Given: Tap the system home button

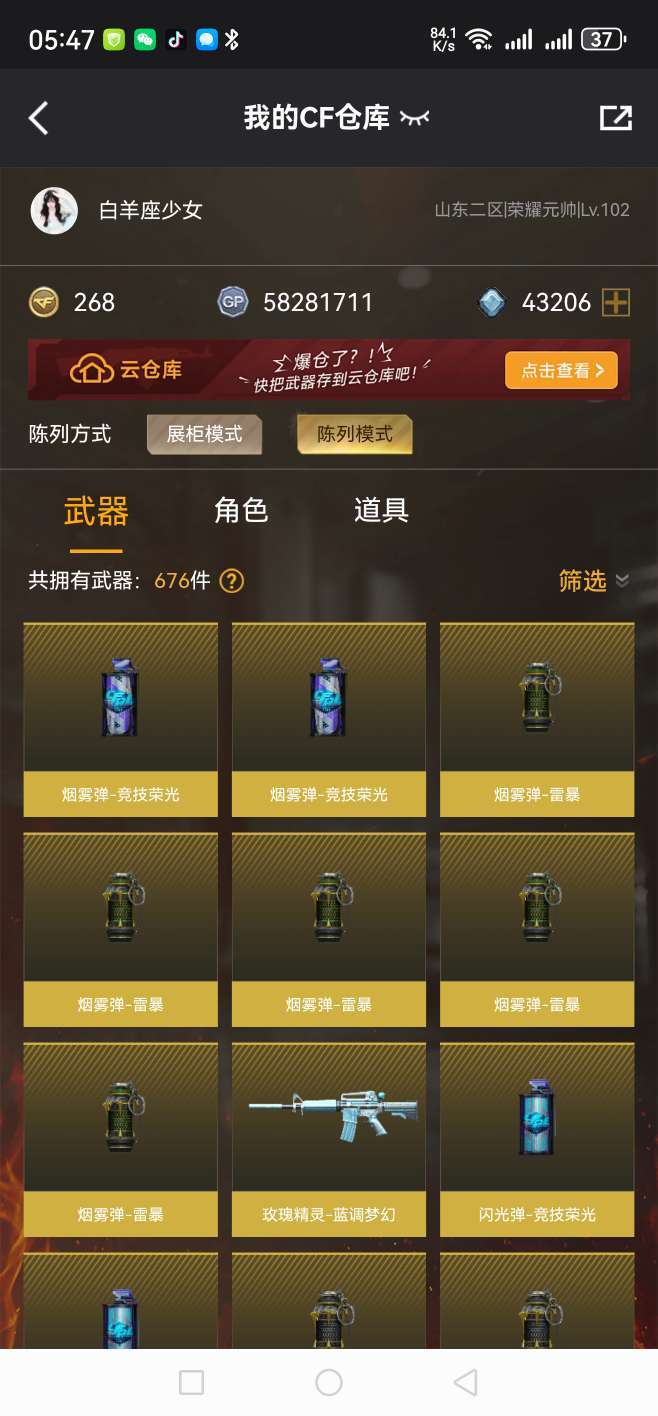Looking at the screenshot, I should [328, 1382].
